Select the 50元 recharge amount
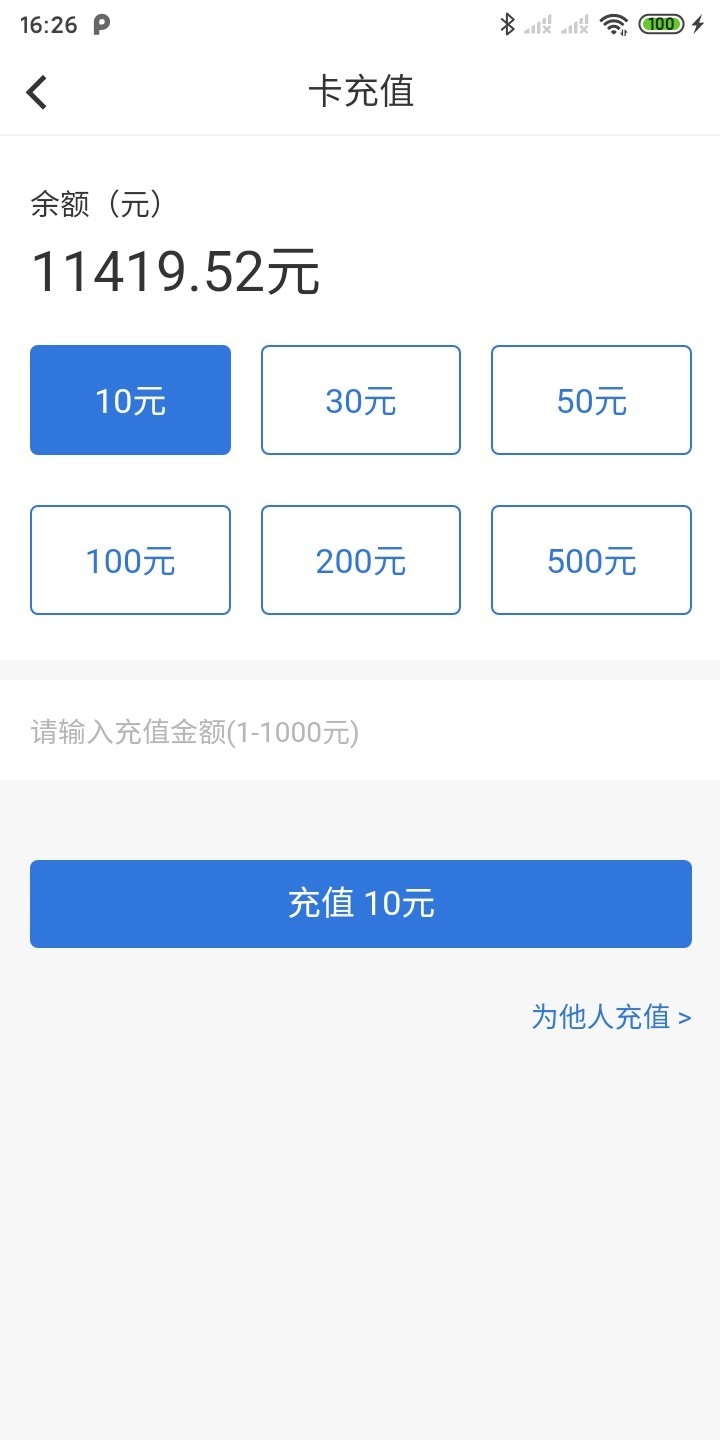The height and width of the screenshot is (1440, 720). [x=590, y=399]
